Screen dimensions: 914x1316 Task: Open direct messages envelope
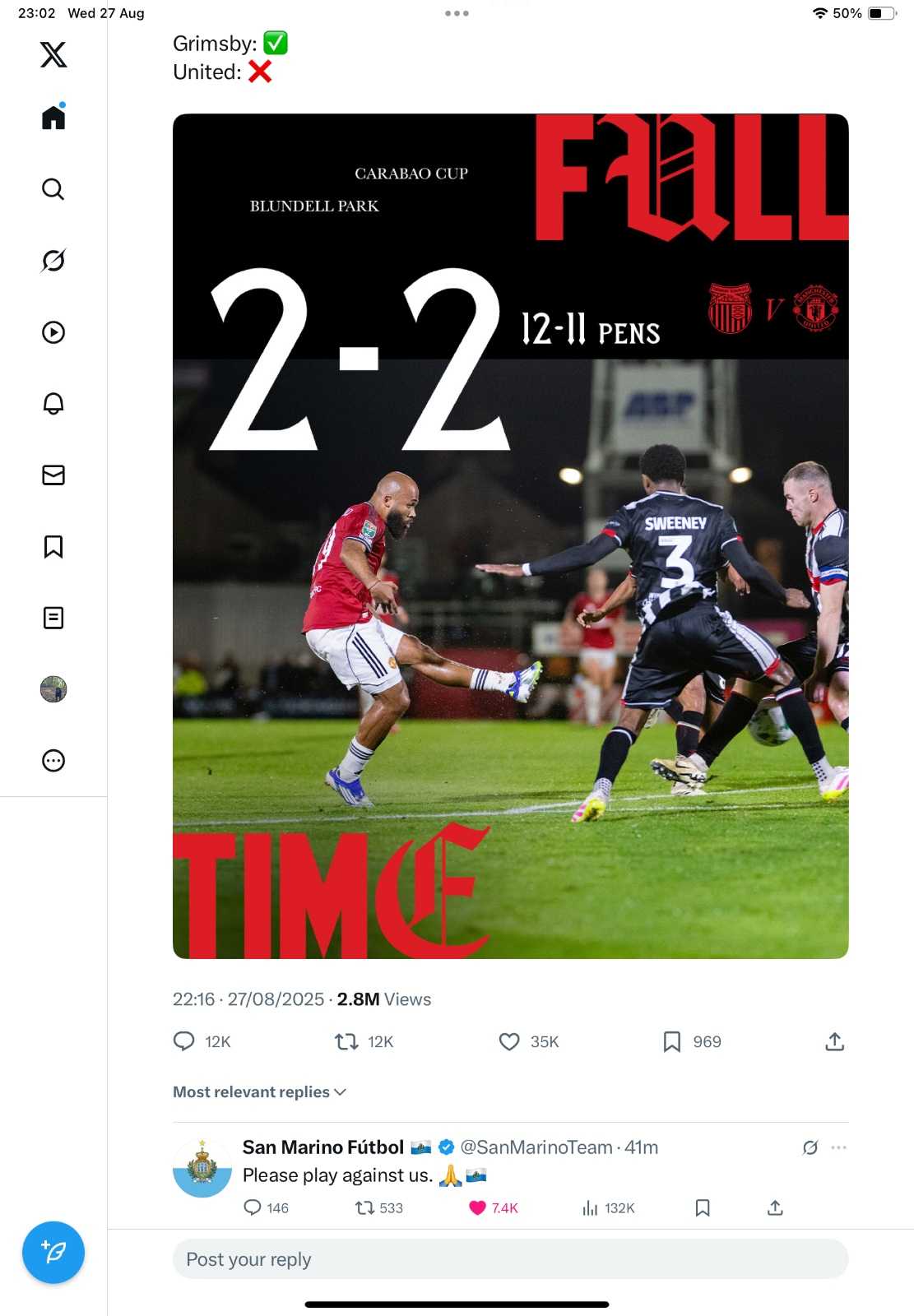[x=53, y=475]
